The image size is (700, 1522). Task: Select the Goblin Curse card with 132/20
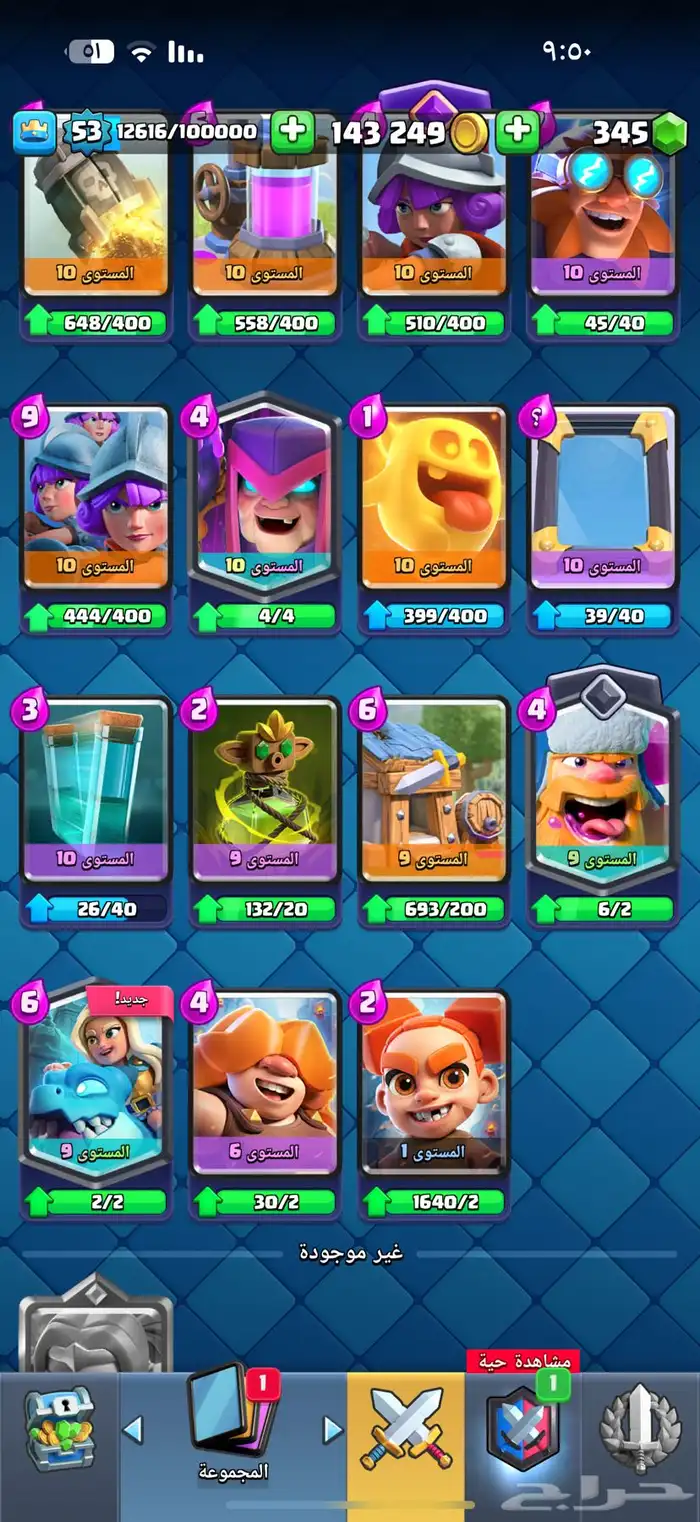264,790
